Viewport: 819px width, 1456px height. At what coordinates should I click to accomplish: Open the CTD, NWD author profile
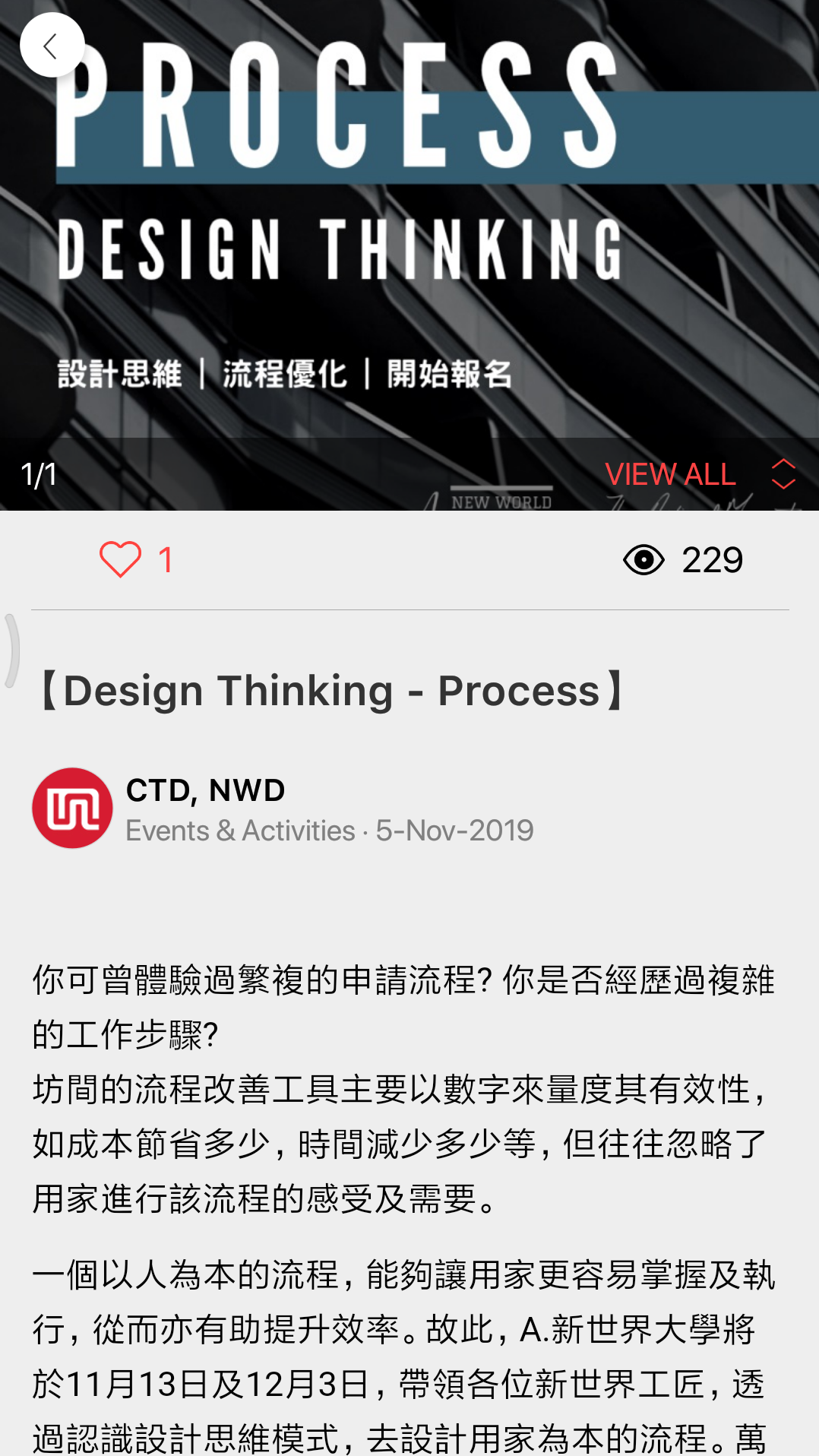pos(205,790)
